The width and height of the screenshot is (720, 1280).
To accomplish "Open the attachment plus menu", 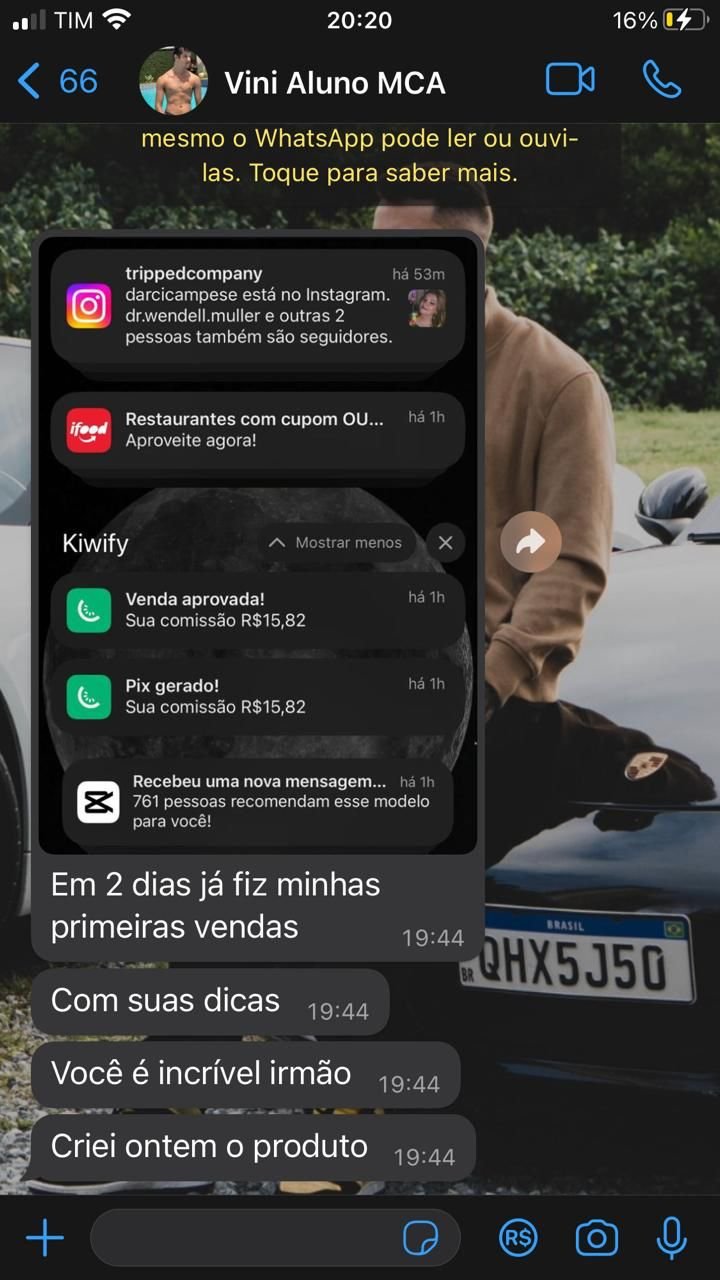I will click(45, 1239).
